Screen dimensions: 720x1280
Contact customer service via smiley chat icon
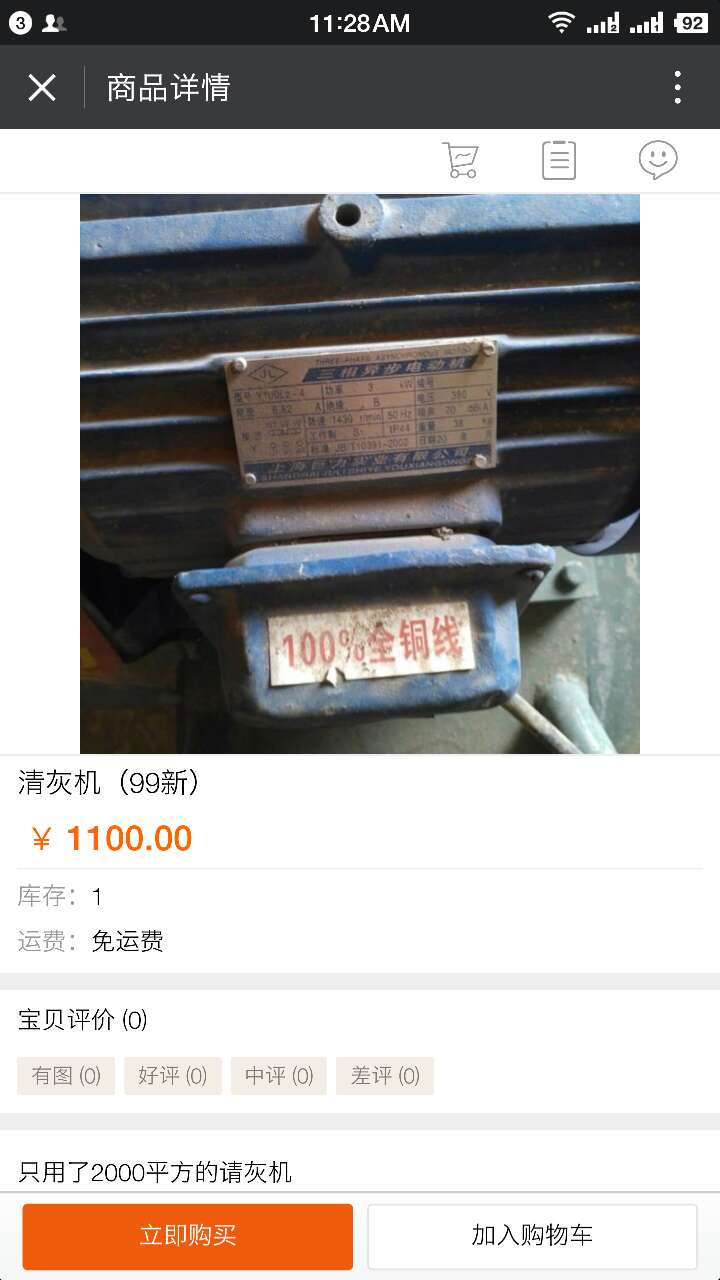[x=658, y=160]
